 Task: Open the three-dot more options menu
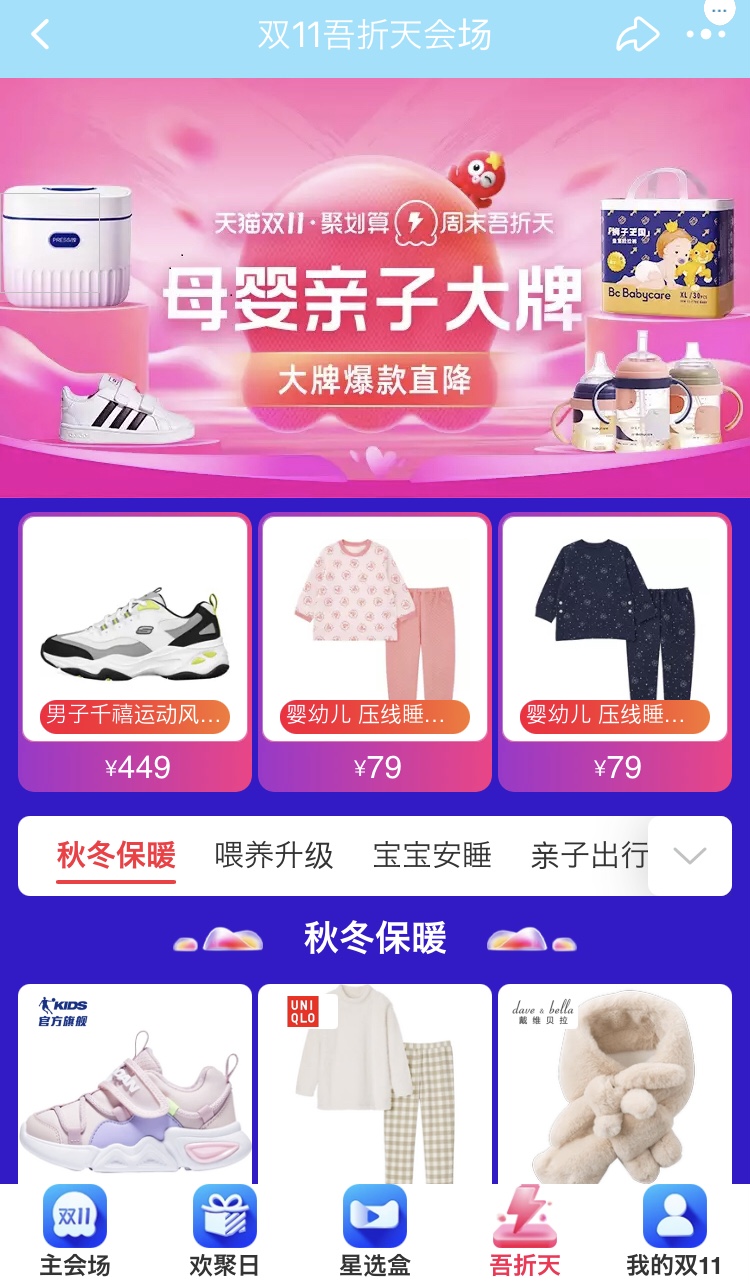coord(706,35)
